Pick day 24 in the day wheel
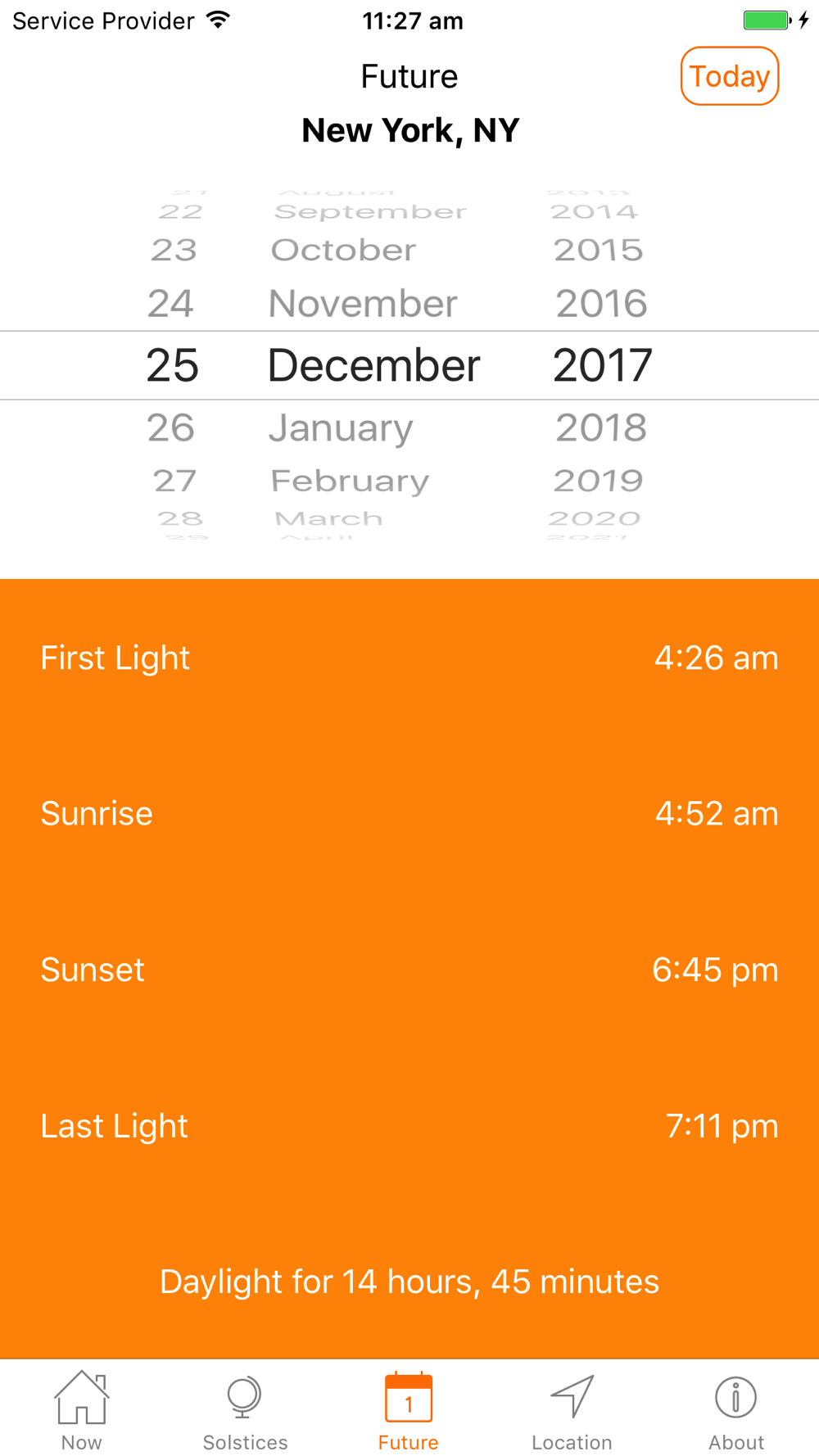This screenshot has width=819, height=1456. 170,304
